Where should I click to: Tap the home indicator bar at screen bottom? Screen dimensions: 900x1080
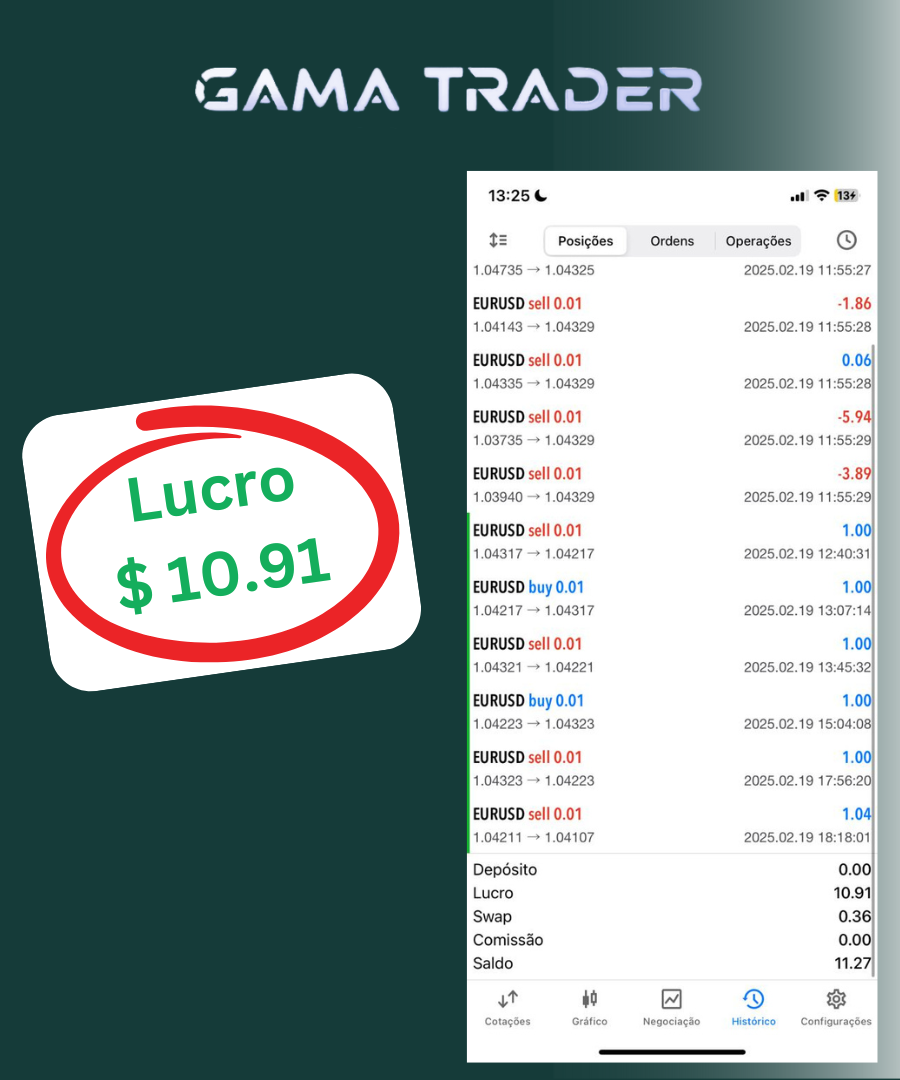pos(671,1052)
